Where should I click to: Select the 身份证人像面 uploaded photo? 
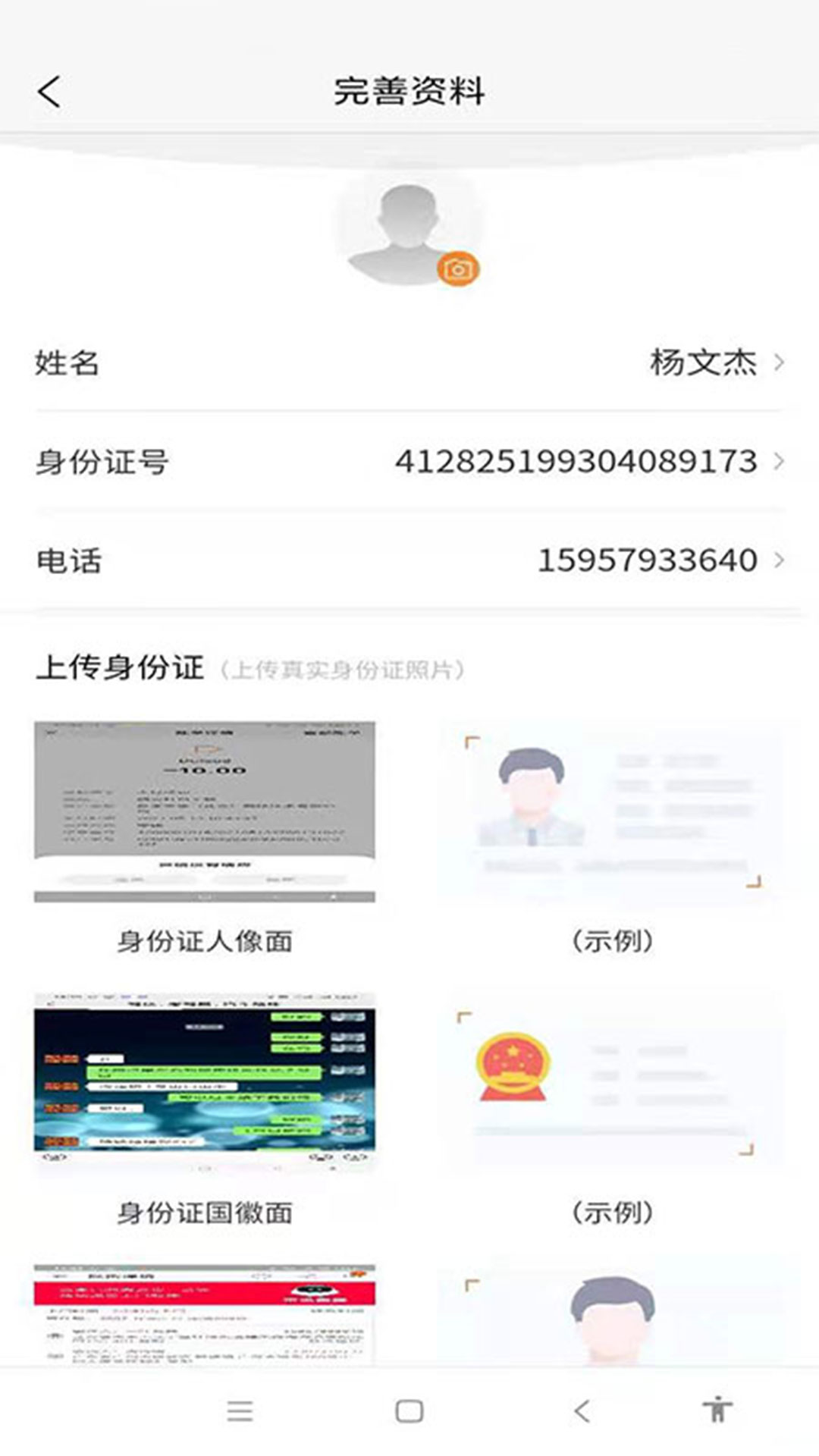tap(205, 811)
